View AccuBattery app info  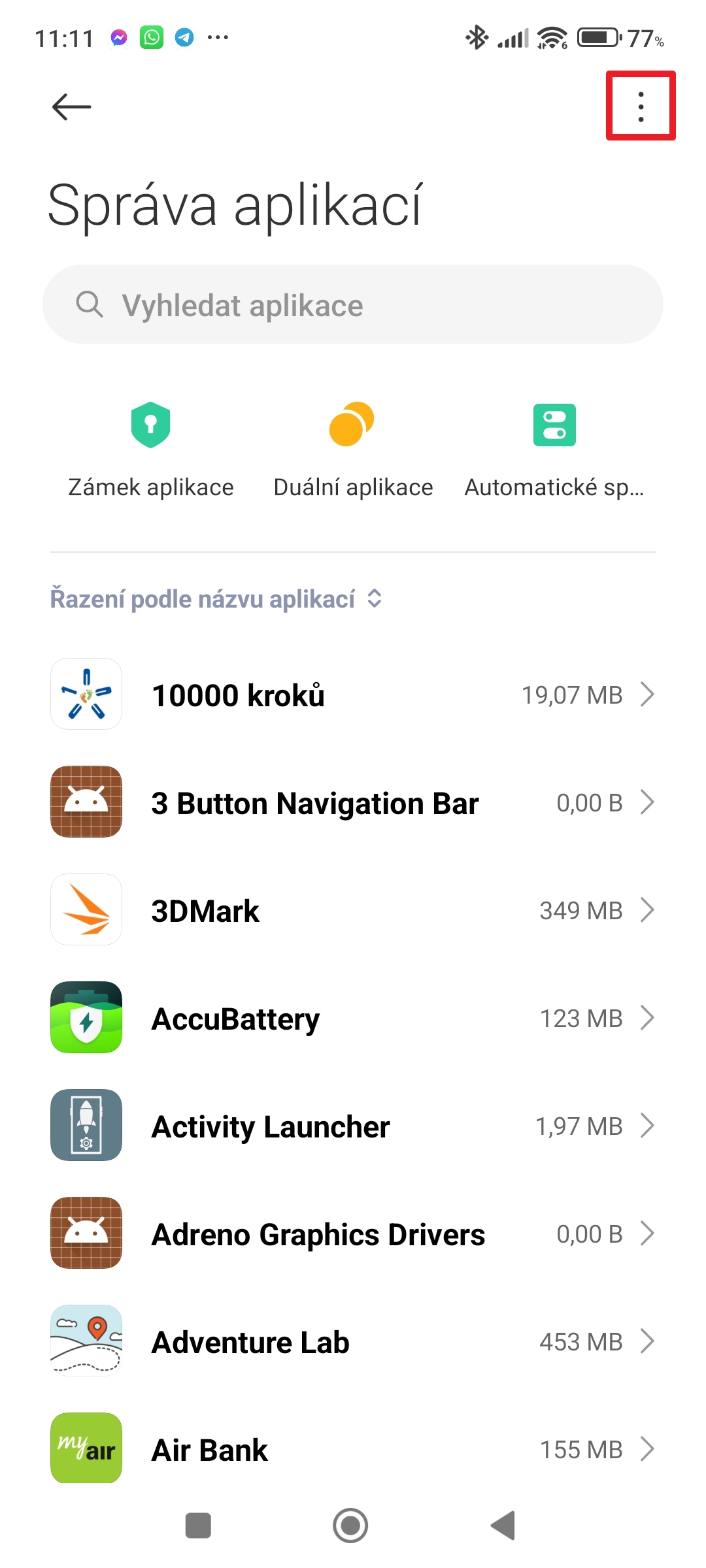point(353,1018)
